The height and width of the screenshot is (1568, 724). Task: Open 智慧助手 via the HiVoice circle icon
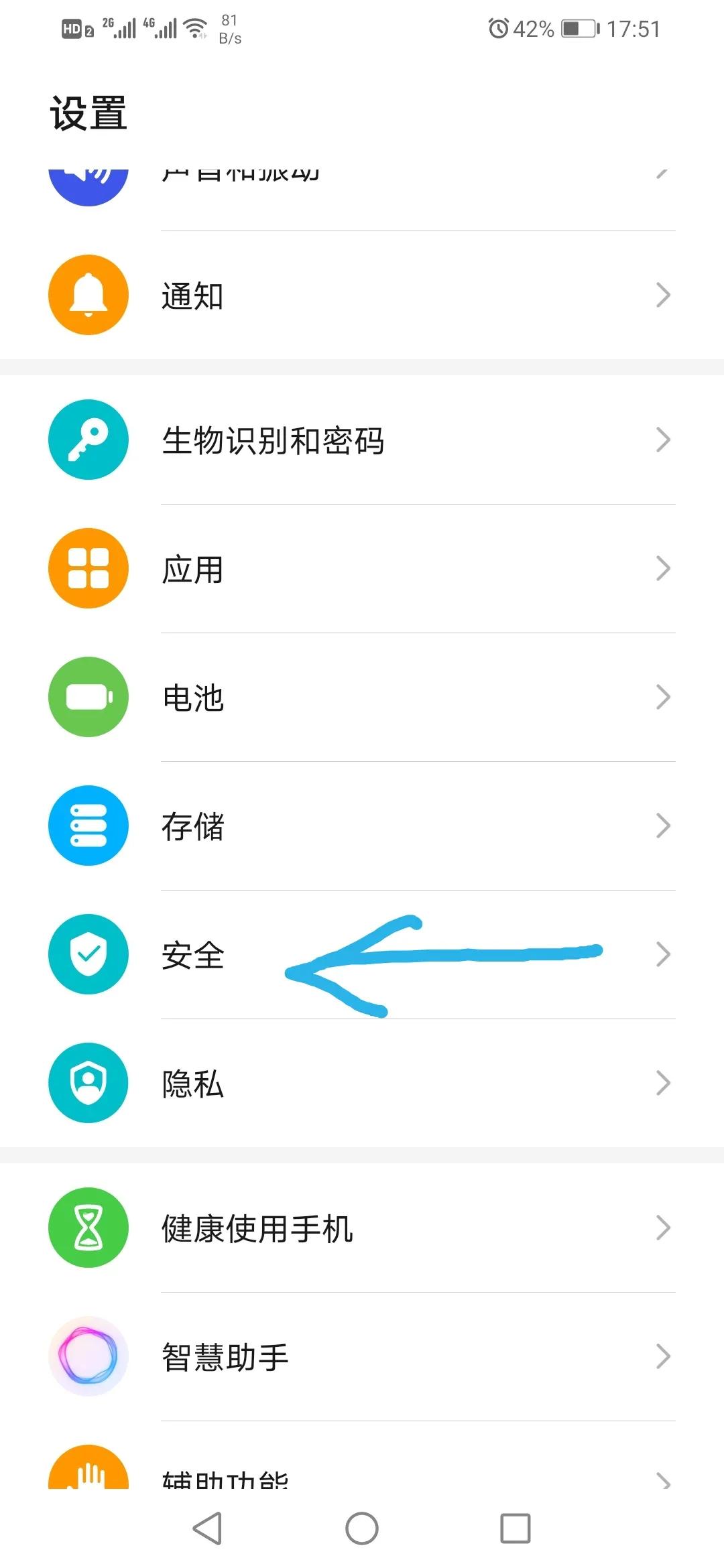pos(88,1355)
